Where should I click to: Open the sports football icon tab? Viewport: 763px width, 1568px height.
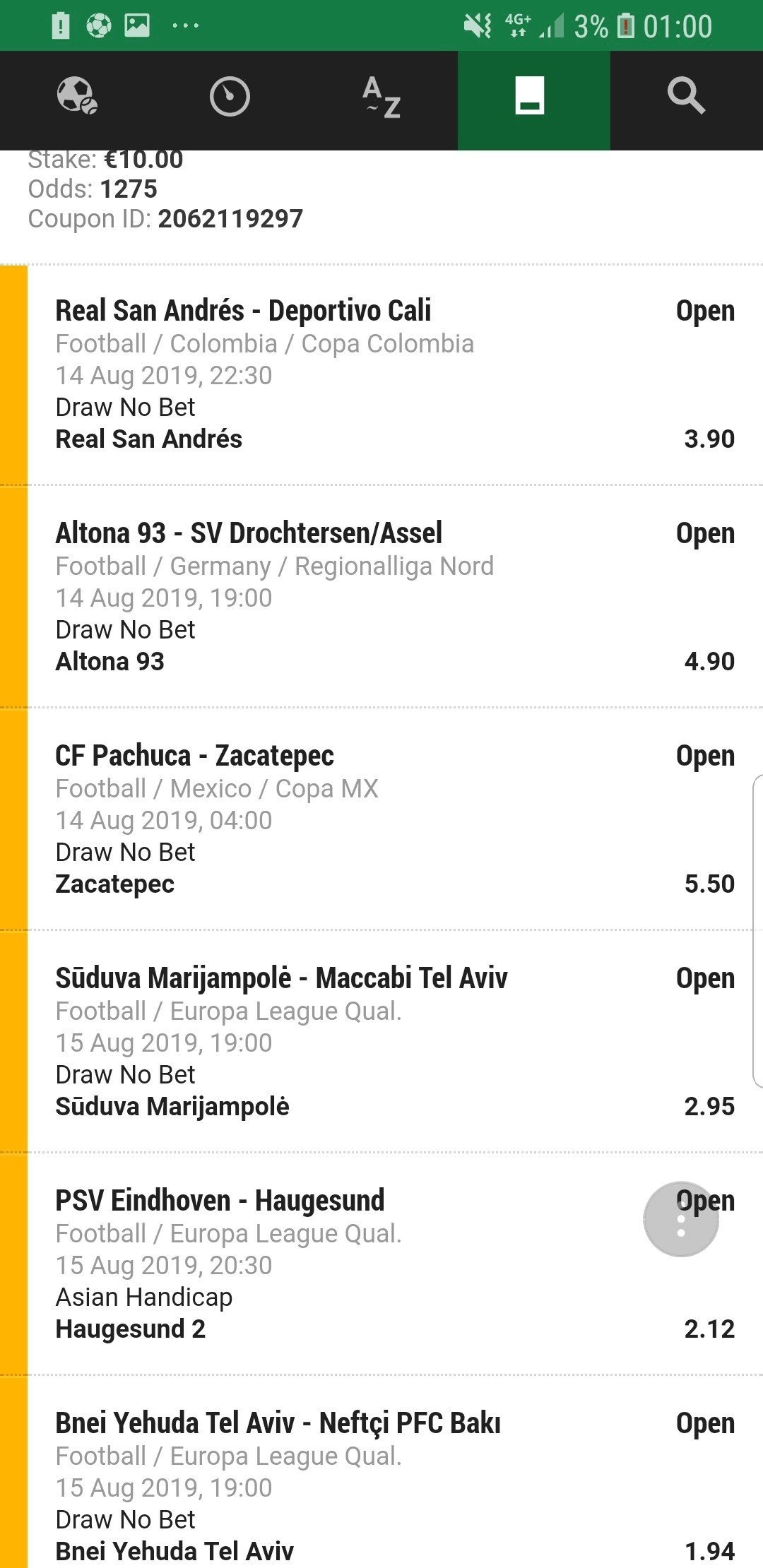[x=76, y=97]
